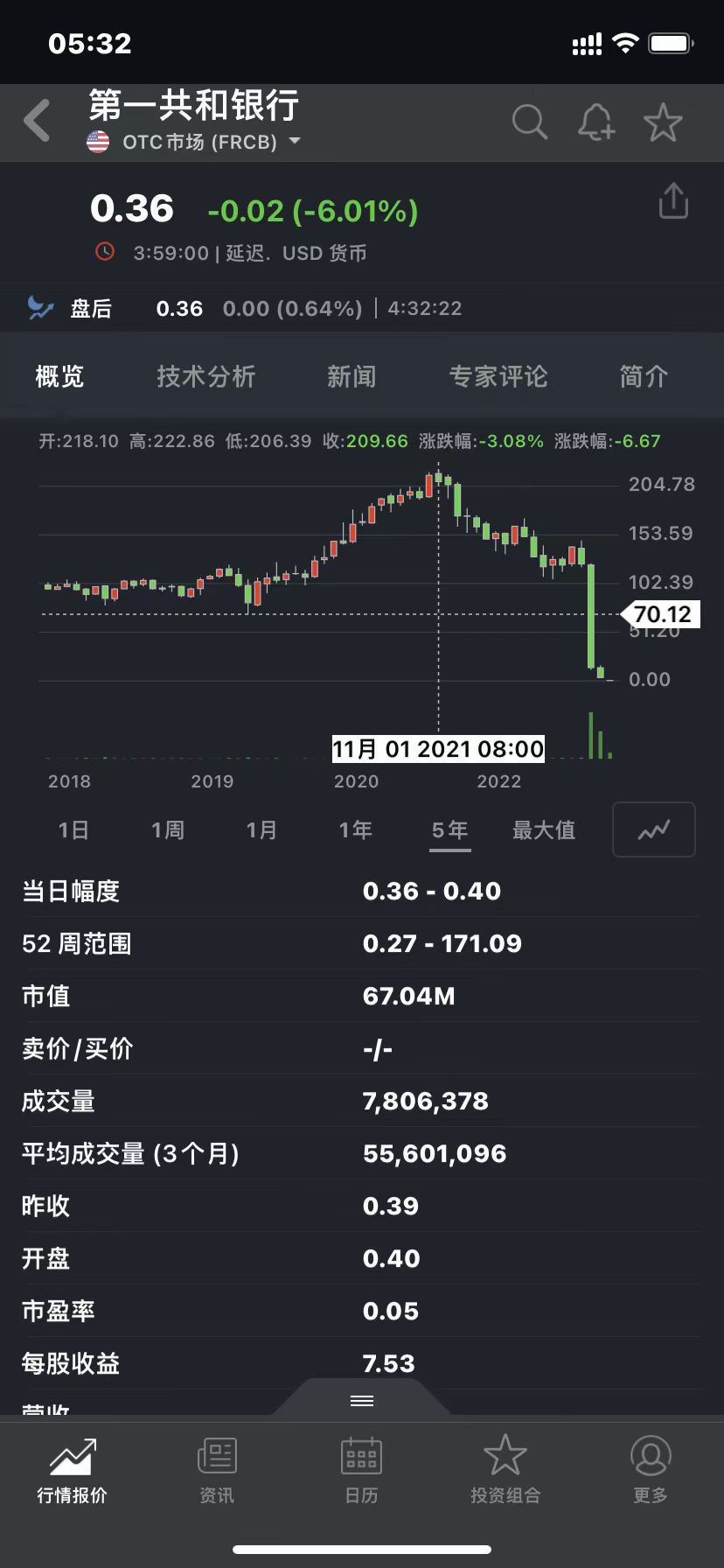Switch to the 简介 tab

click(644, 377)
